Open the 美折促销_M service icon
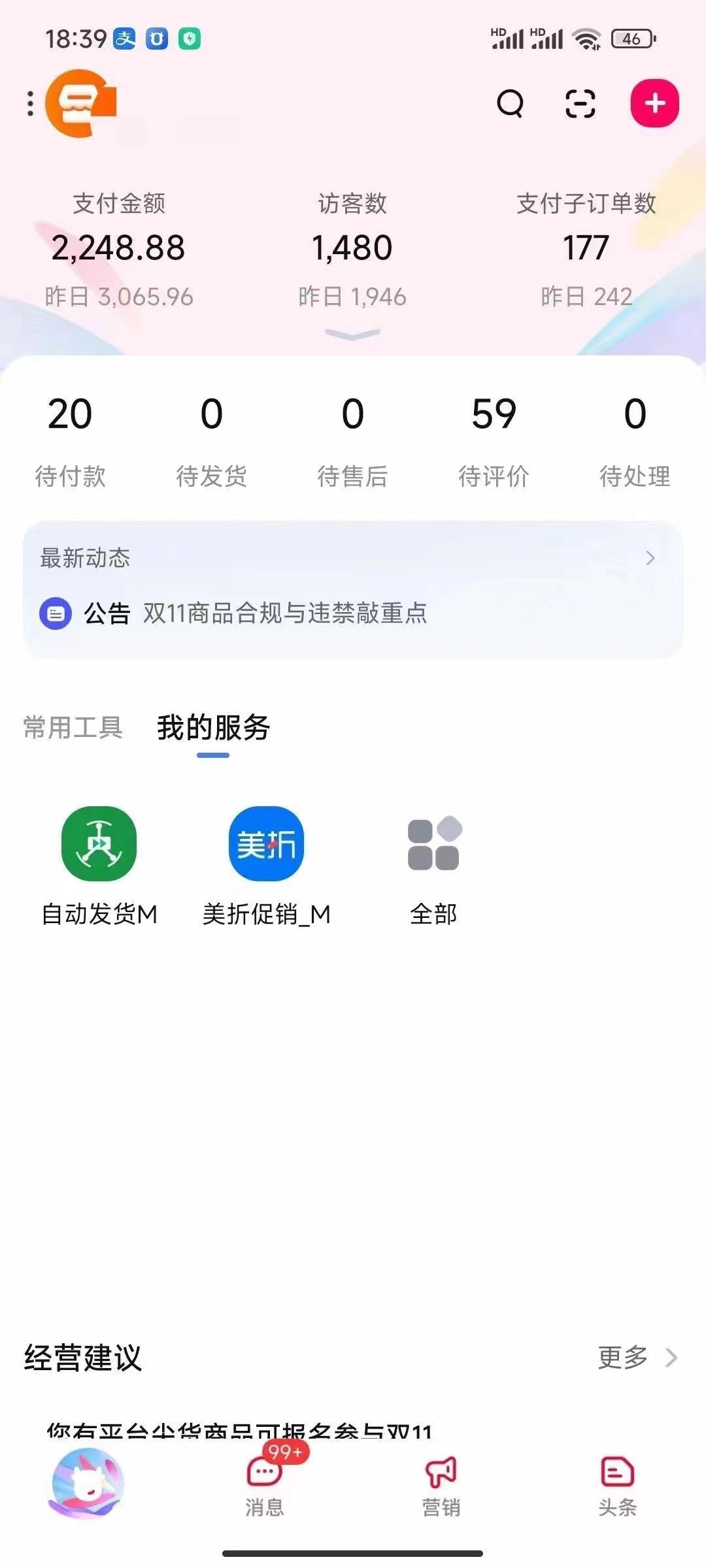The width and height of the screenshot is (706, 1568). (266, 843)
